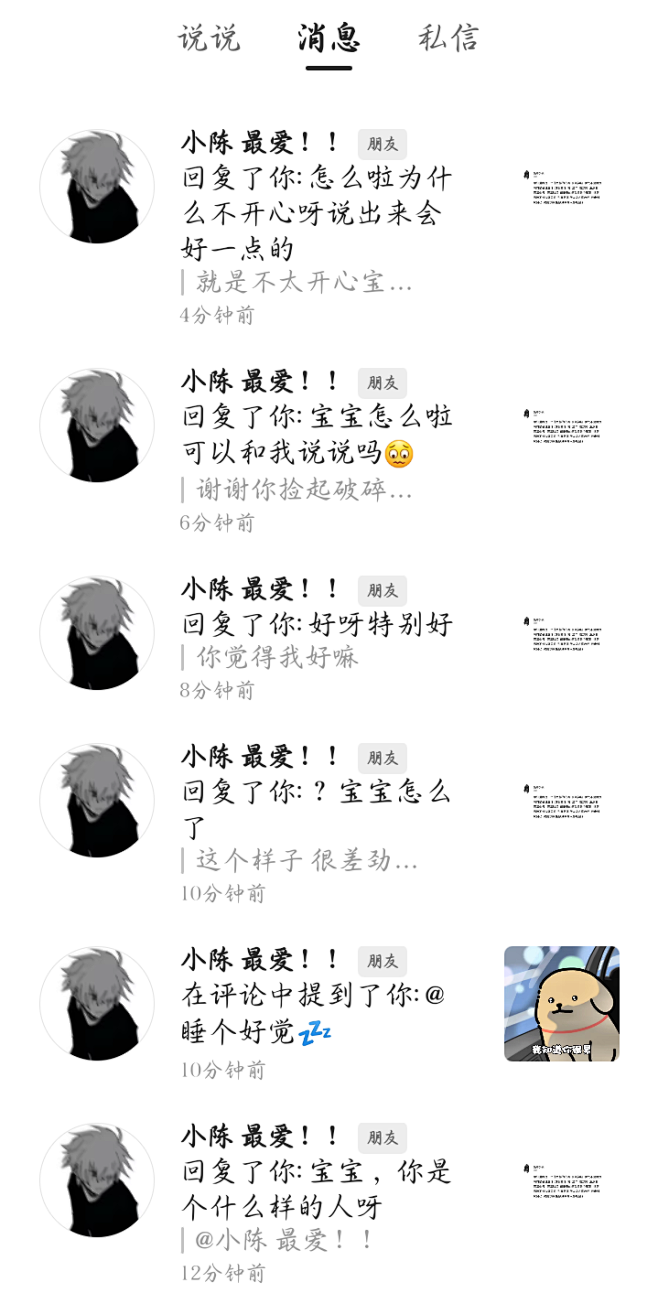The image size is (658, 1293).
Task: Switch to the 私信 tab
Action: point(449,38)
